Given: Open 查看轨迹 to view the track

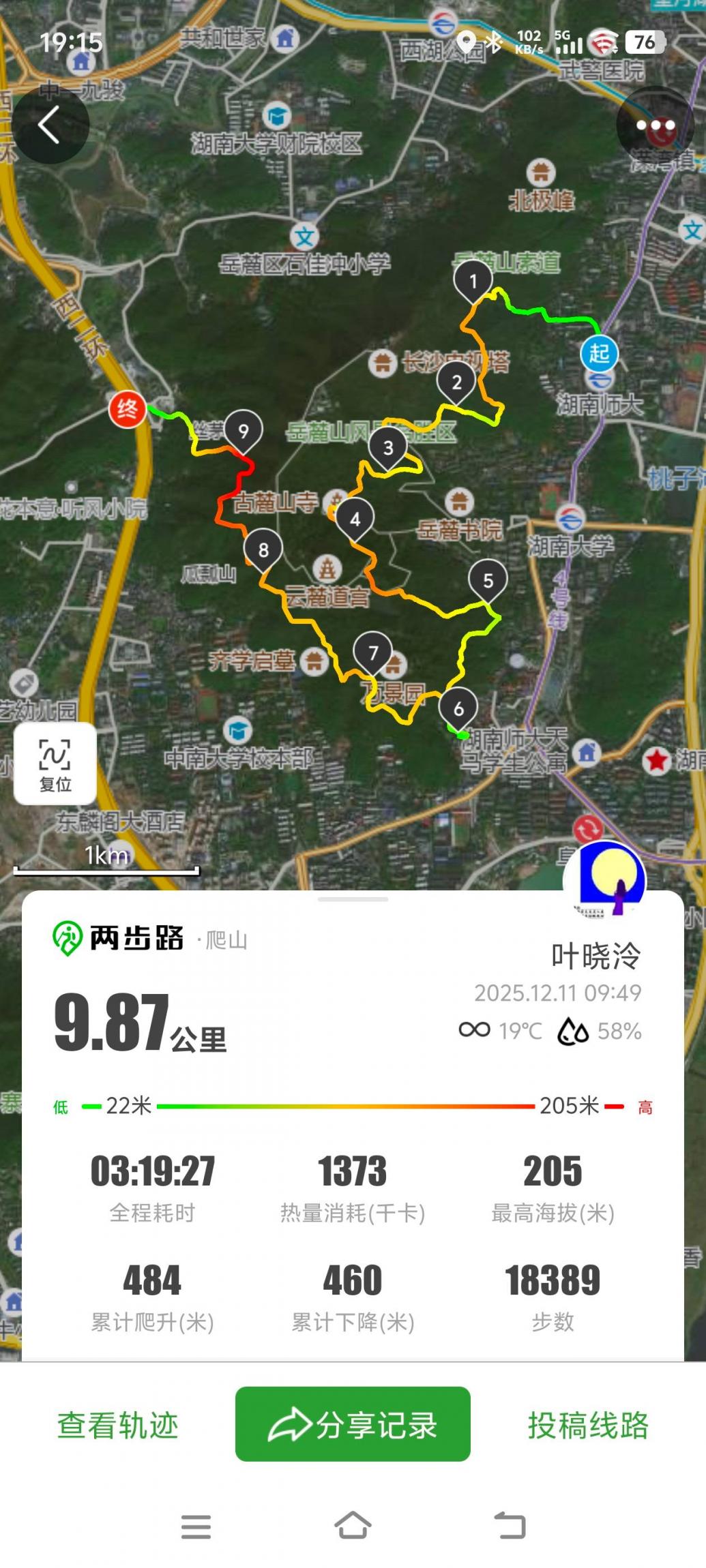Looking at the screenshot, I should pyautogui.click(x=118, y=1426).
